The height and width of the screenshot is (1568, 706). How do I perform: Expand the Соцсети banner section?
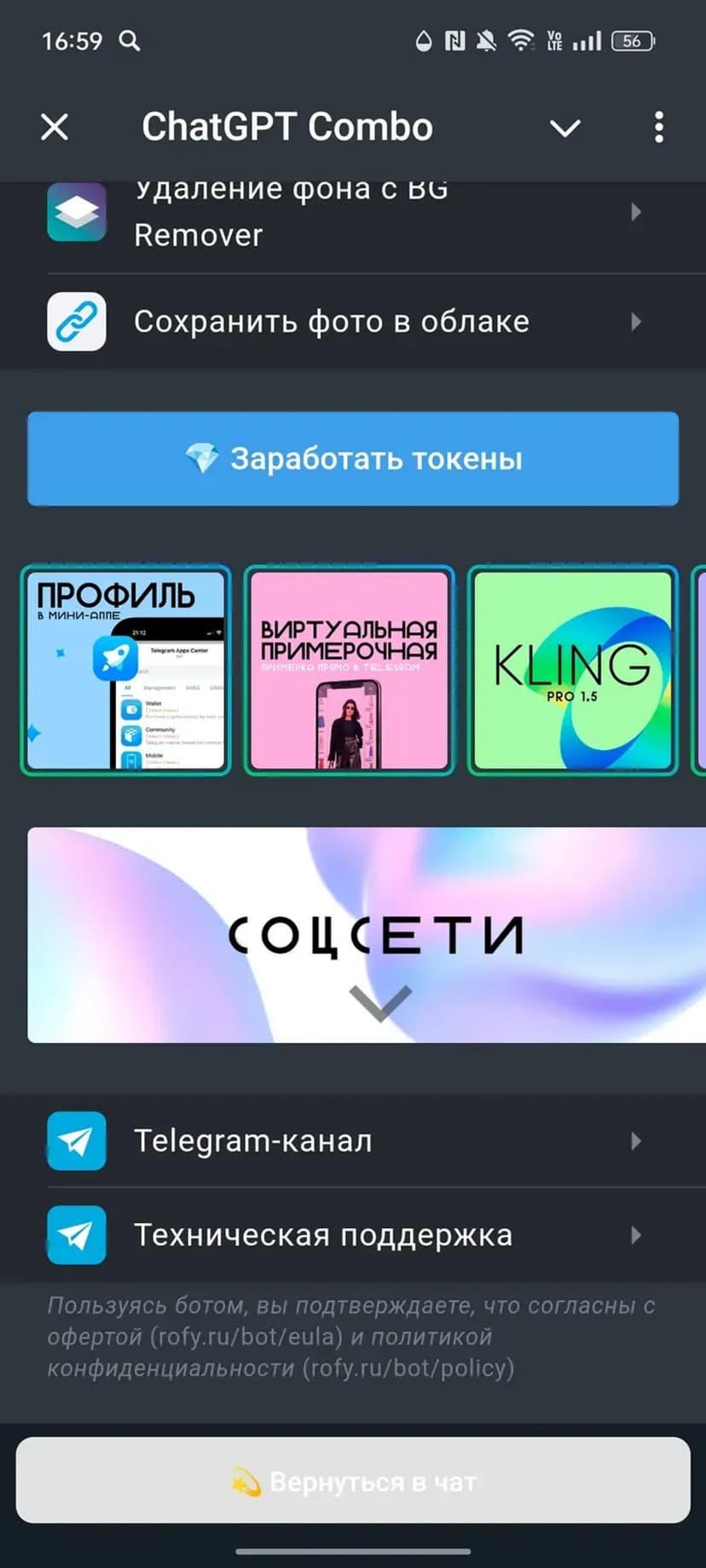pyautogui.click(x=375, y=936)
